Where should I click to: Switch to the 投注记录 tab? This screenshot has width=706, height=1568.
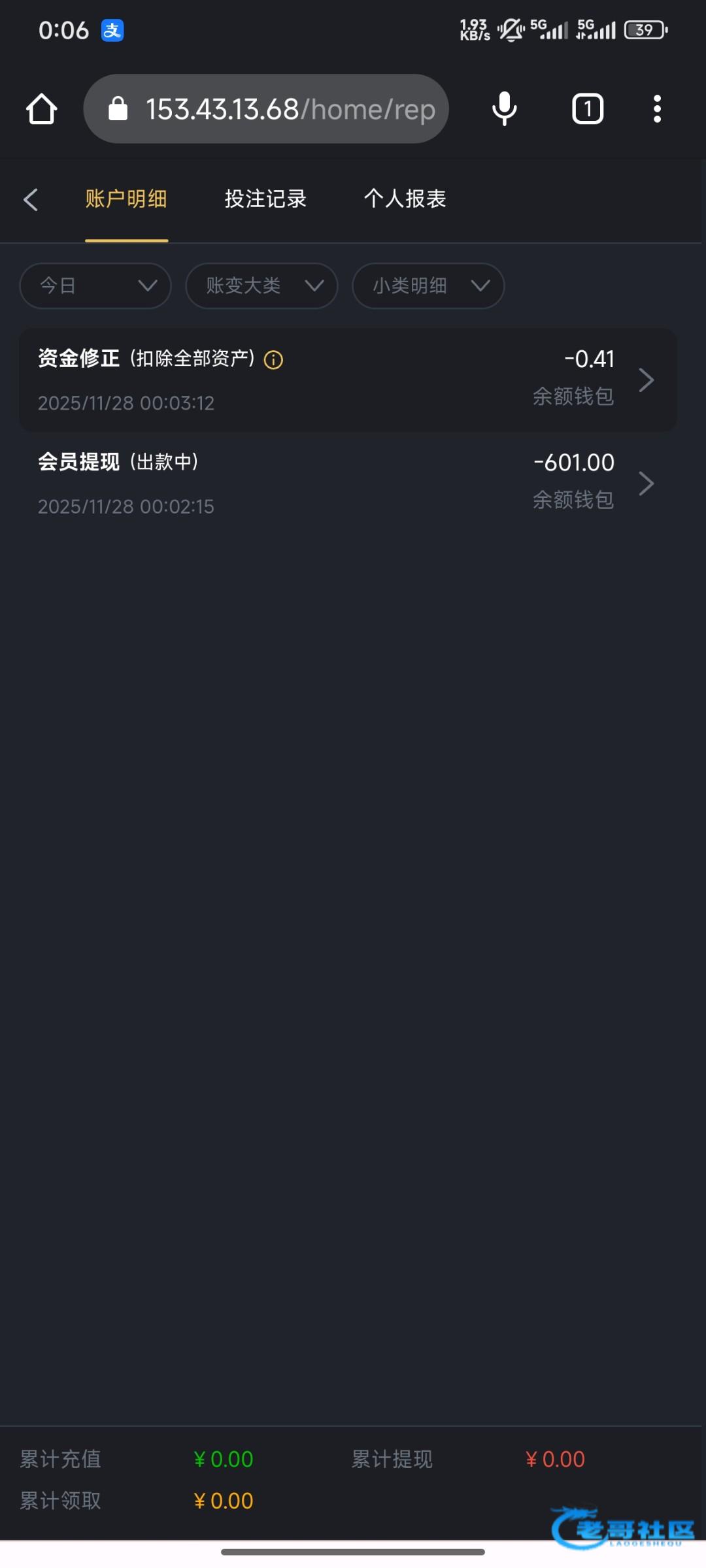265,199
